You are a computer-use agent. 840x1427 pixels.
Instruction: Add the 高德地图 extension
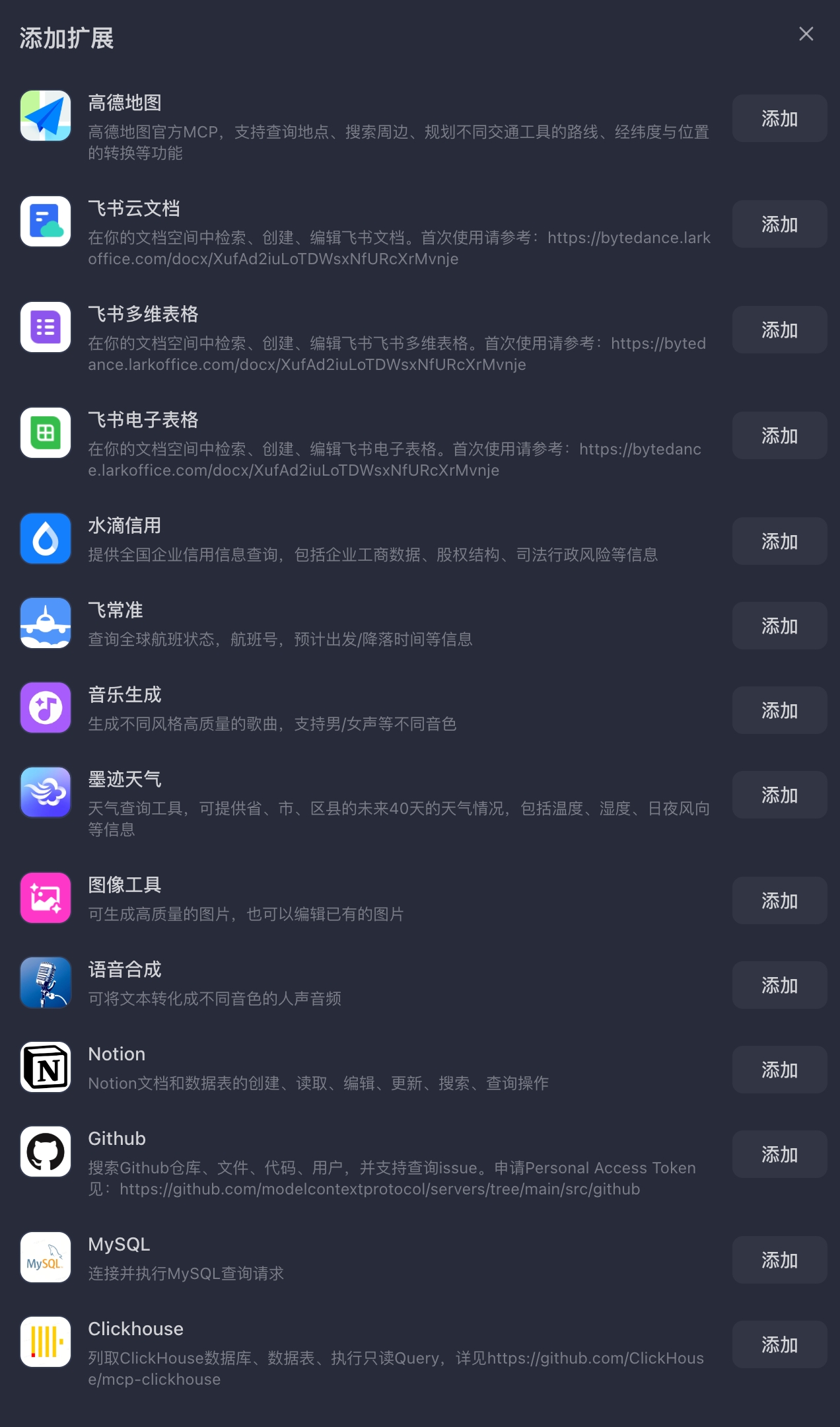click(779, 119)
